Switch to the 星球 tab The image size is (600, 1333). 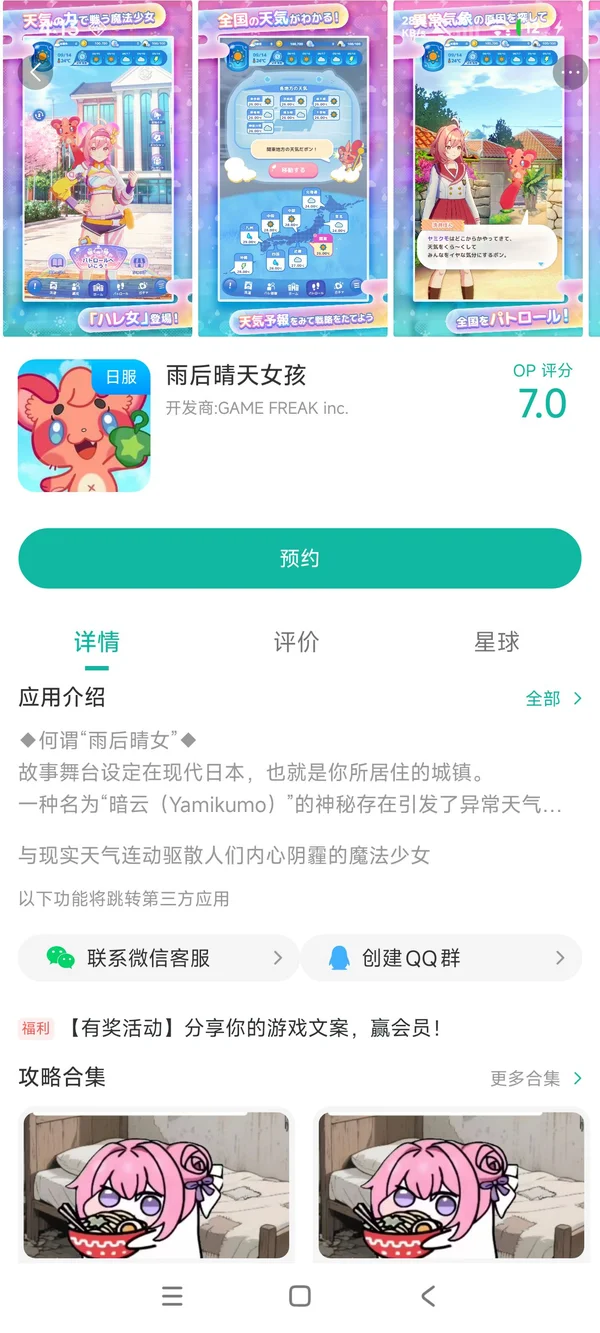[497, 642]
